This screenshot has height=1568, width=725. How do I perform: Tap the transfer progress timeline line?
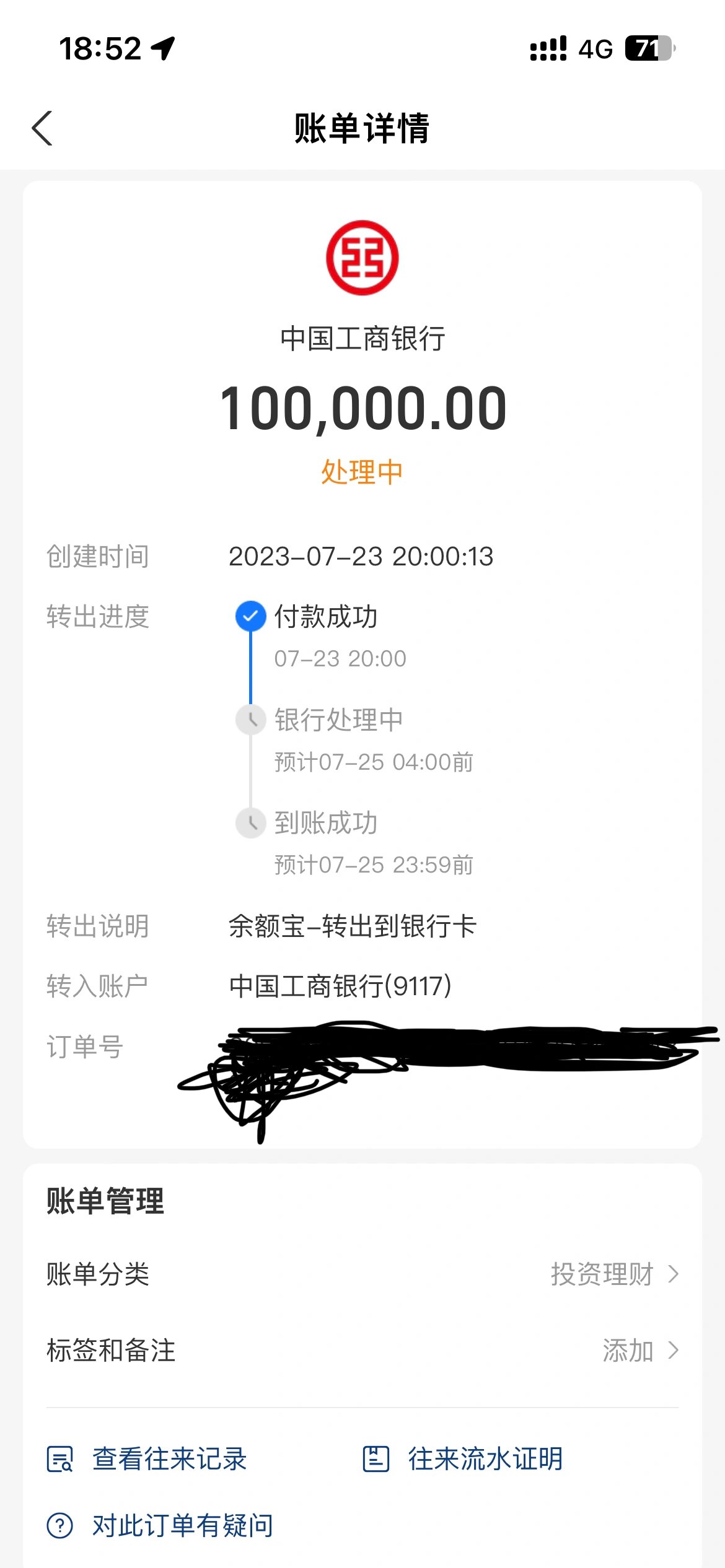point(250,669)
